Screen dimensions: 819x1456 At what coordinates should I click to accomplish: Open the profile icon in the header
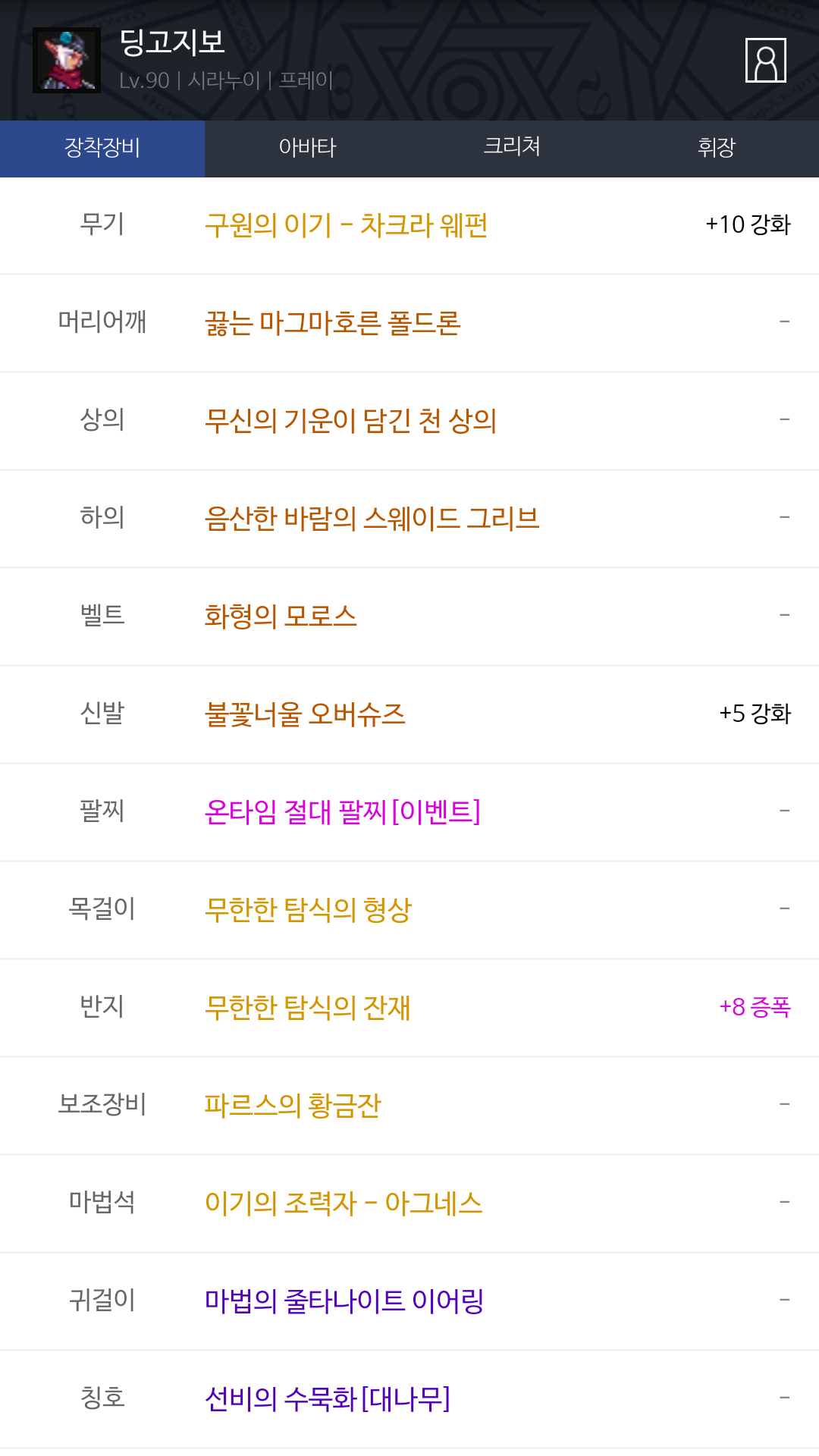click(765, 60)
